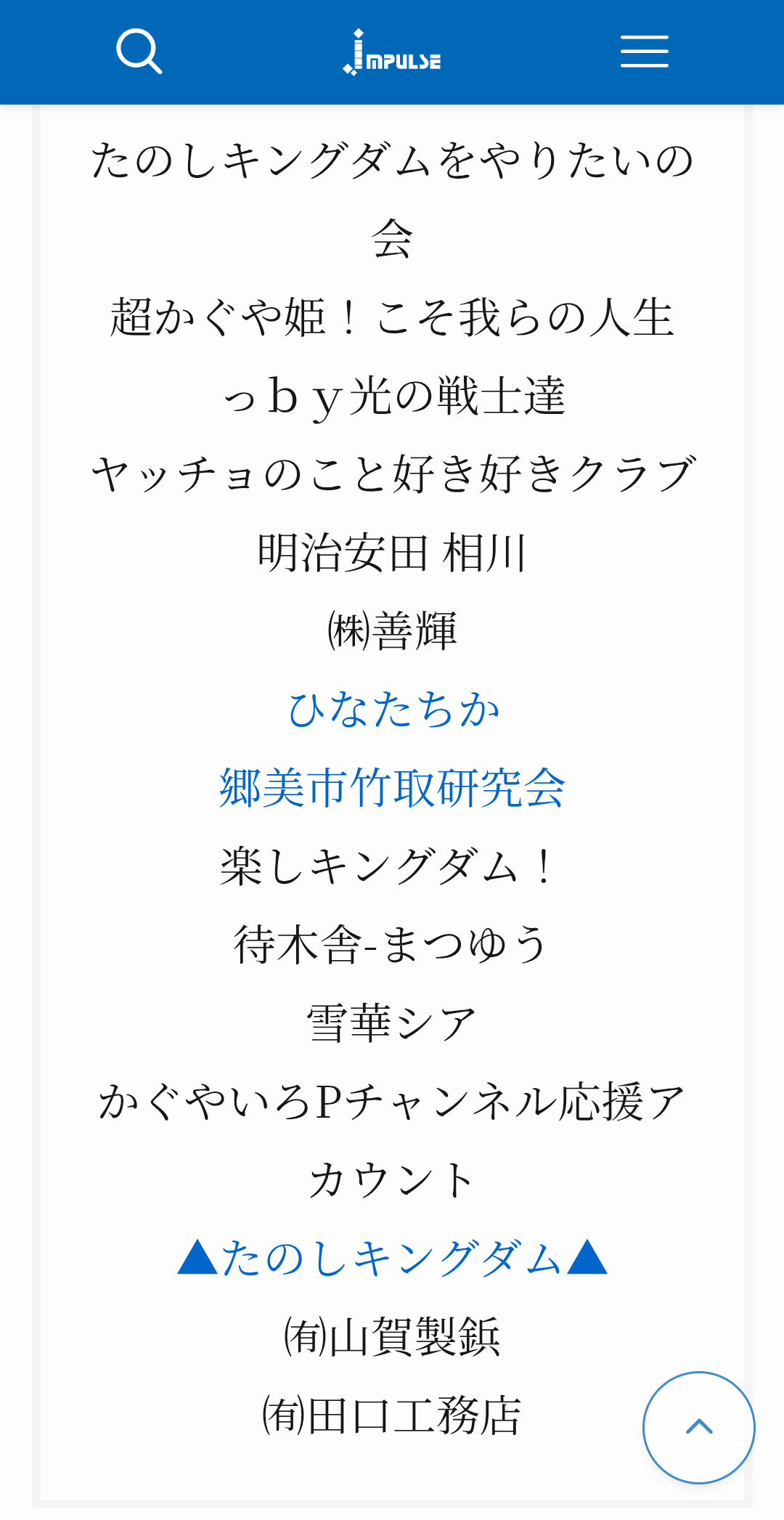Open the ▲たのしキングダム▲ link
The height and width of the screenshot is (1520, 784).
click(392, 1259)
